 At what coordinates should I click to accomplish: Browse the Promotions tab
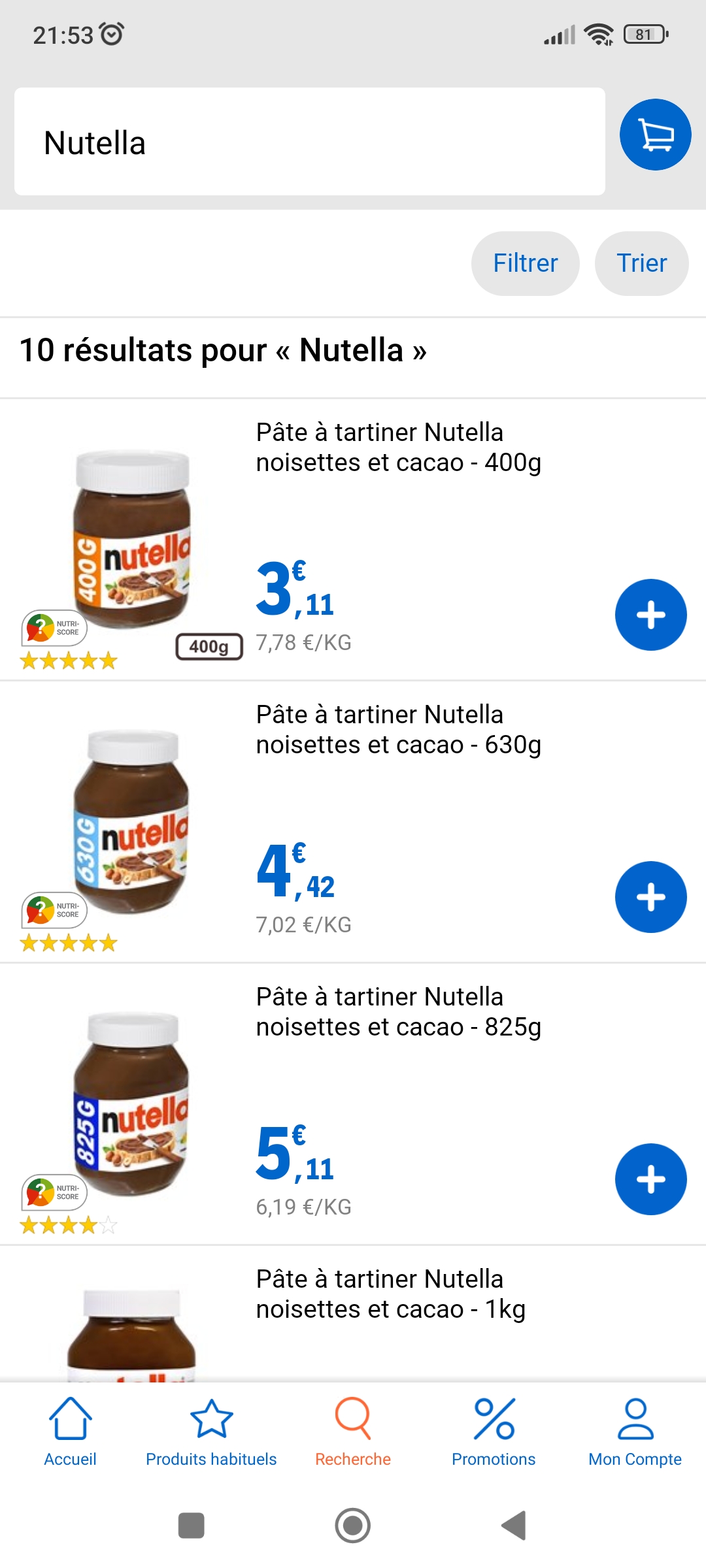coord(494,1432)
